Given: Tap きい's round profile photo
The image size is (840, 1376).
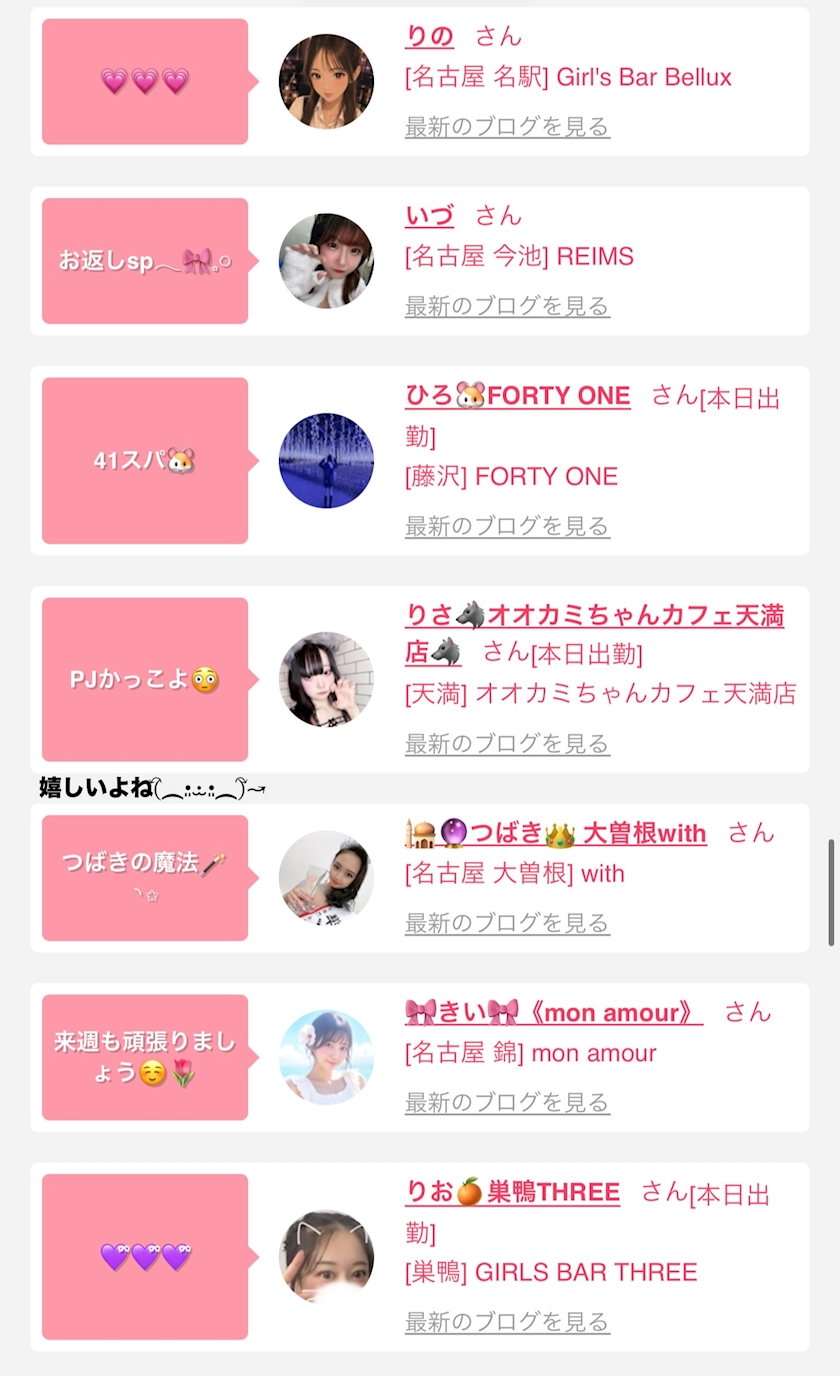Looking at the screenshot, I should (x=326, y=1057).
